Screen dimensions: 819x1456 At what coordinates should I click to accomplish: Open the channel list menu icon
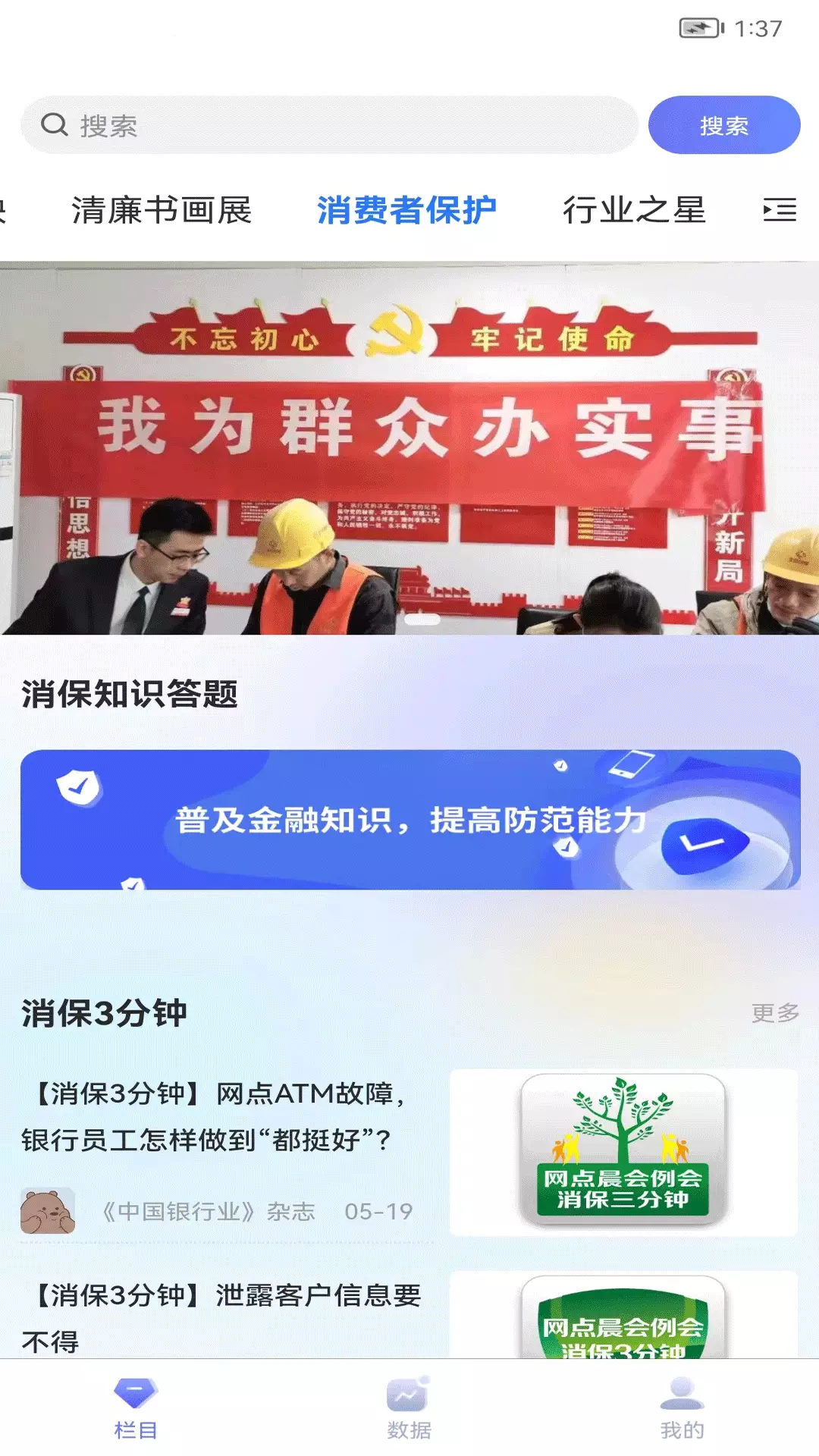click(x=780, y=210)
